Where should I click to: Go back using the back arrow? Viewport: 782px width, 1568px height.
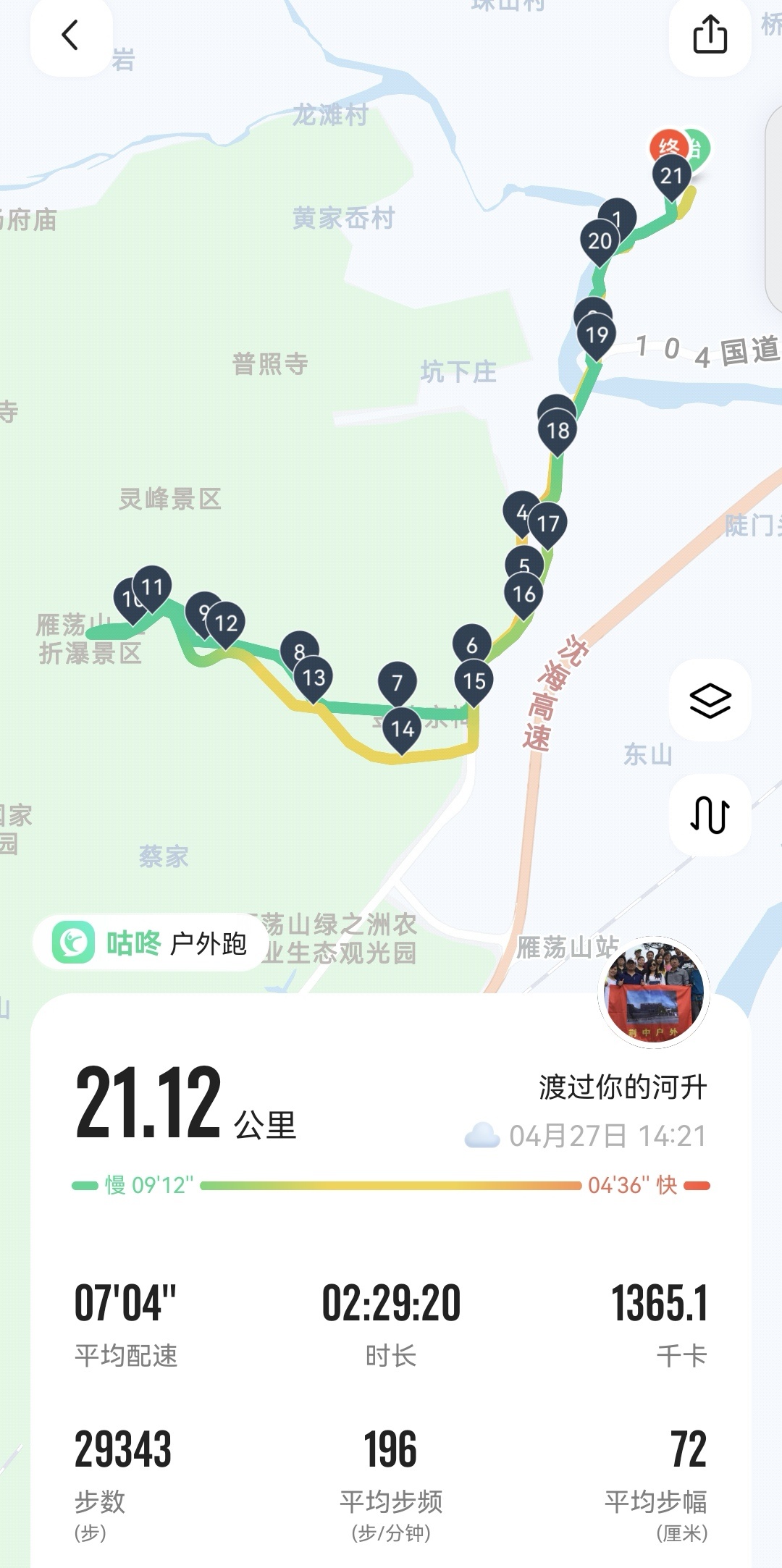(70, 35)
